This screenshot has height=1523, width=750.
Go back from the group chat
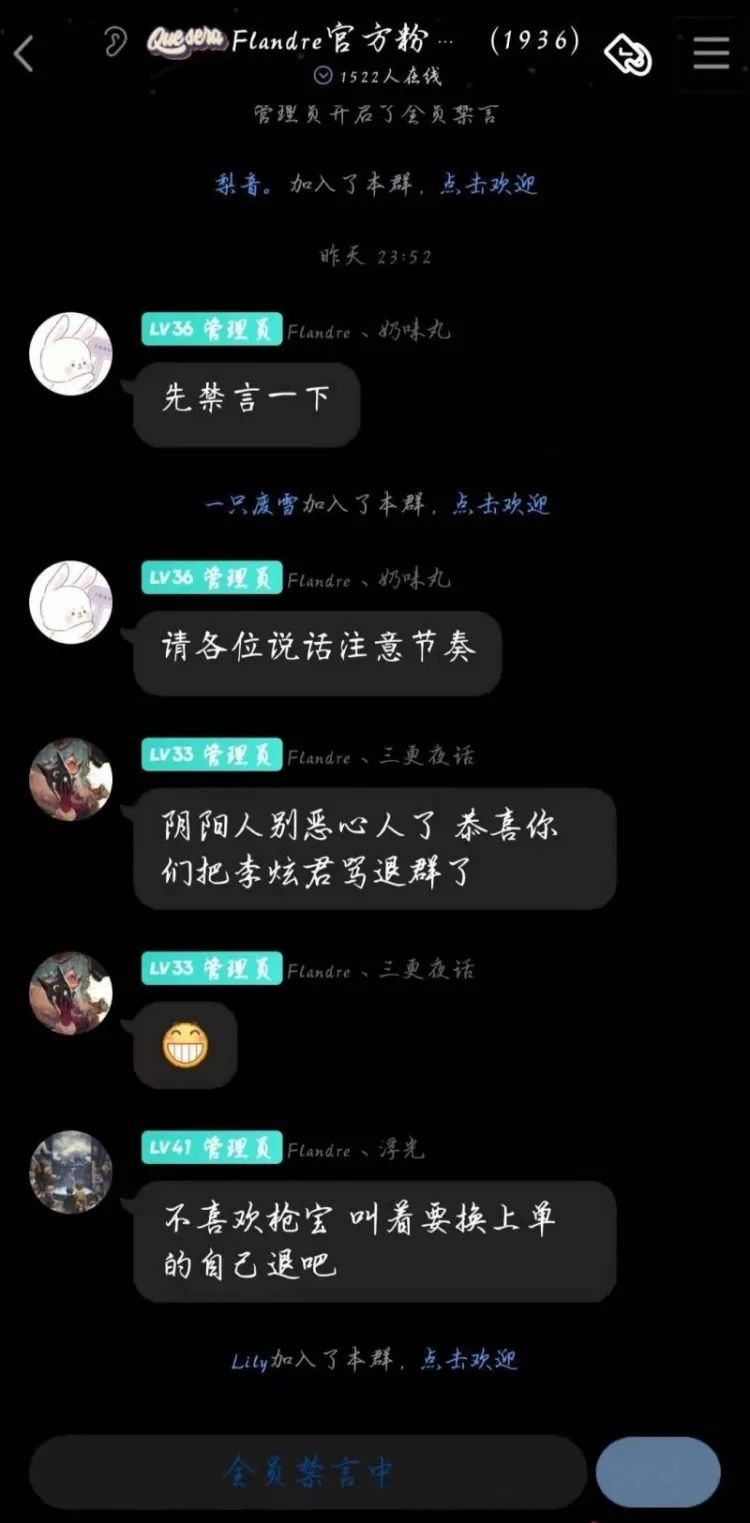(x=24, y=54)
